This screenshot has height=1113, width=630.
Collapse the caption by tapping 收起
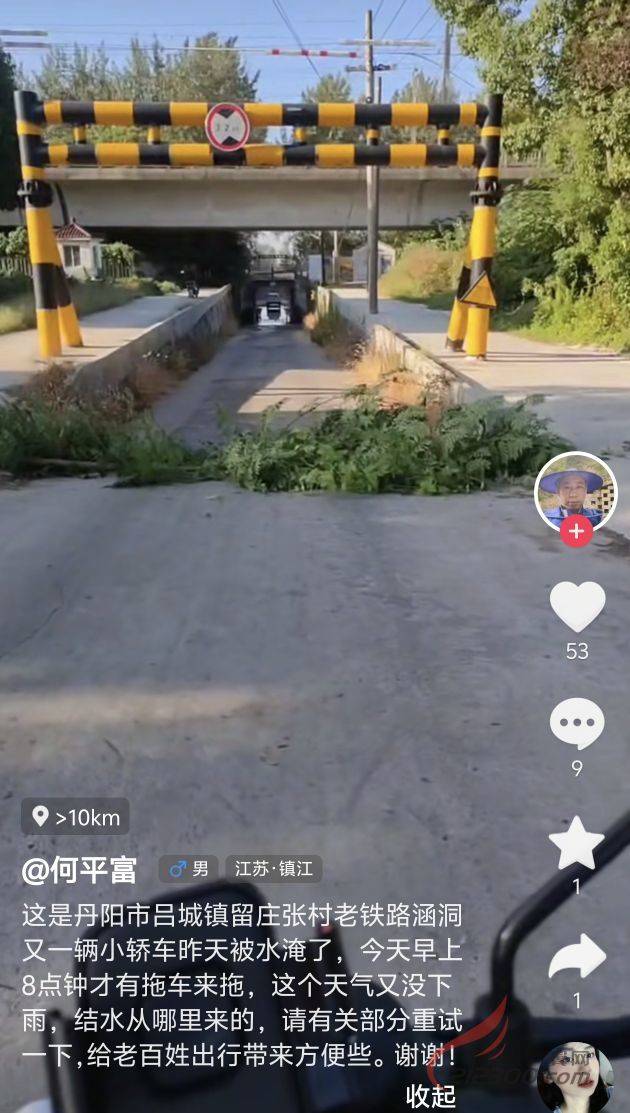[431, 1096]
